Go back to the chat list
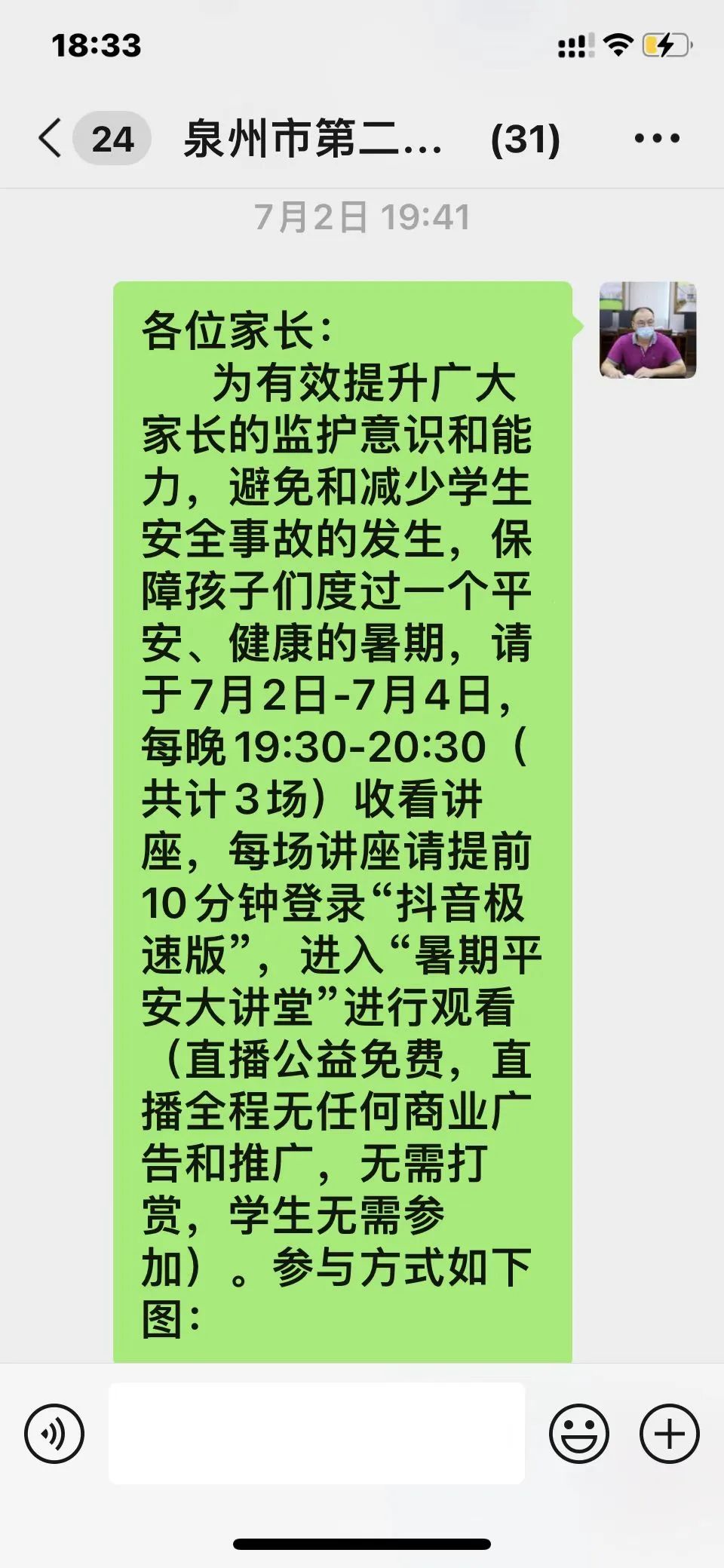The height and width of the screenshot is (1568, 724). [51, 139]
